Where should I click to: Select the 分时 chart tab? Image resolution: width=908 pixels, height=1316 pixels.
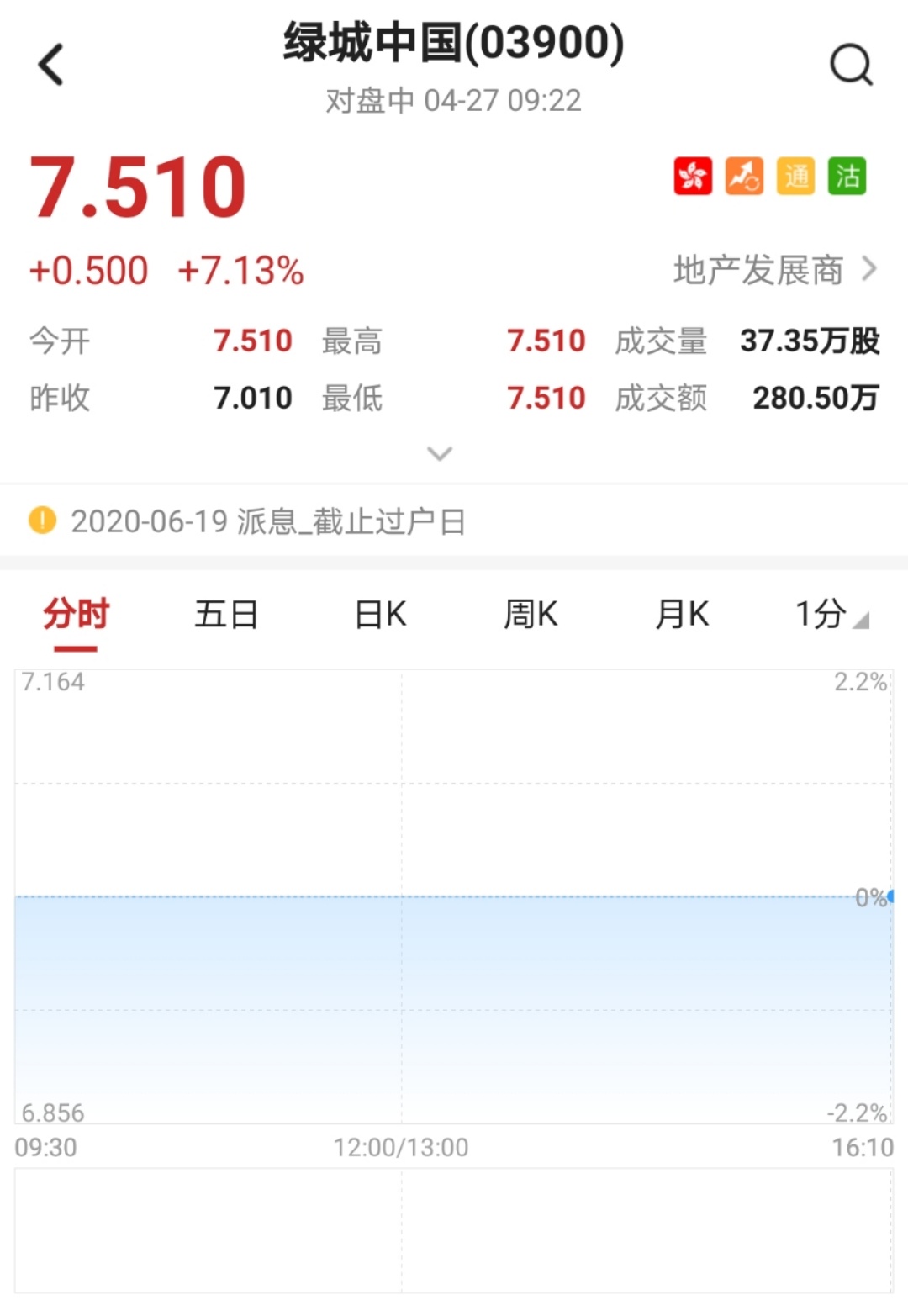pos(76,615)
